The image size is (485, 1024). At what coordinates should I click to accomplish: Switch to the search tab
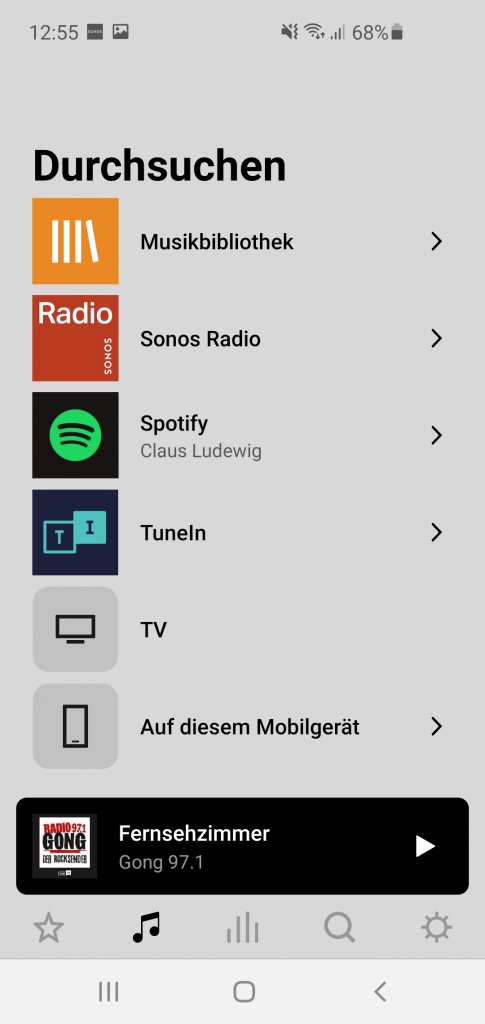coord(339,928)
